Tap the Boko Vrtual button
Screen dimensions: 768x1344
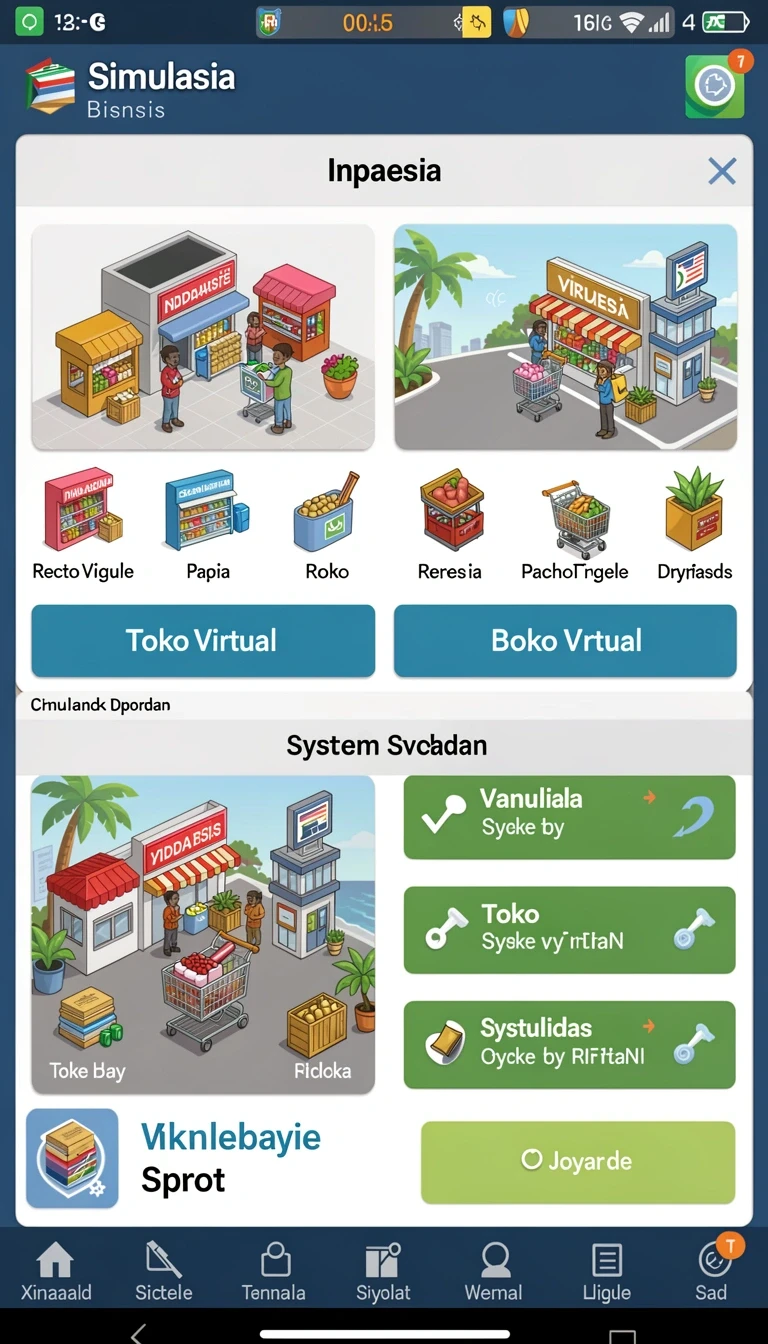(x=565, y=640)
